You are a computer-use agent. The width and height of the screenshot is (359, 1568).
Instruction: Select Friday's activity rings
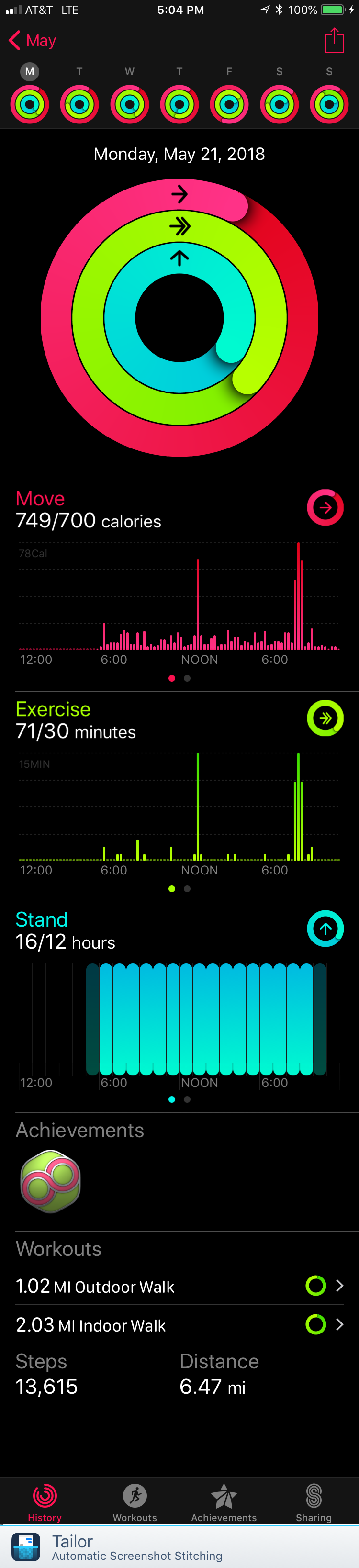229,104
